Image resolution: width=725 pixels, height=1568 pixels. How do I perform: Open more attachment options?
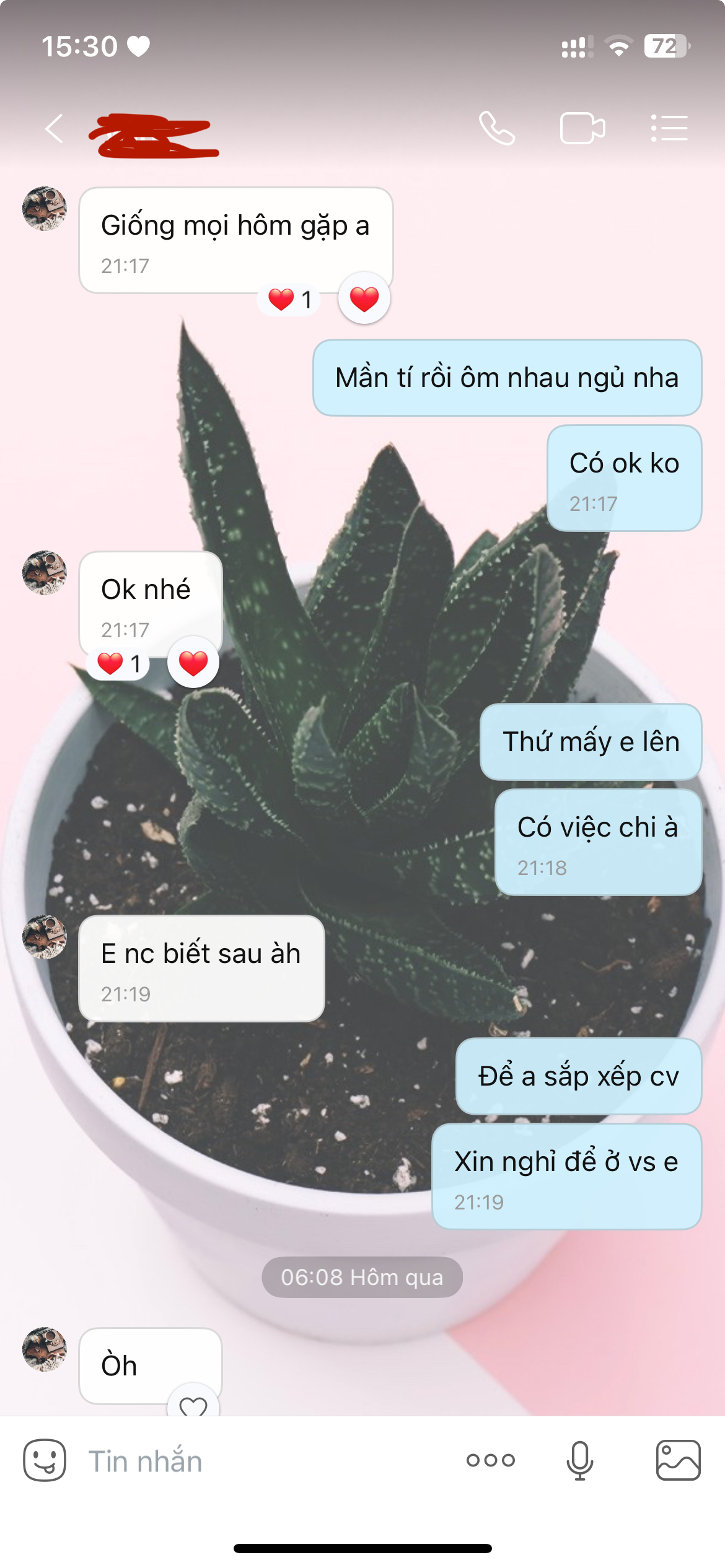tap(490, 1460)
